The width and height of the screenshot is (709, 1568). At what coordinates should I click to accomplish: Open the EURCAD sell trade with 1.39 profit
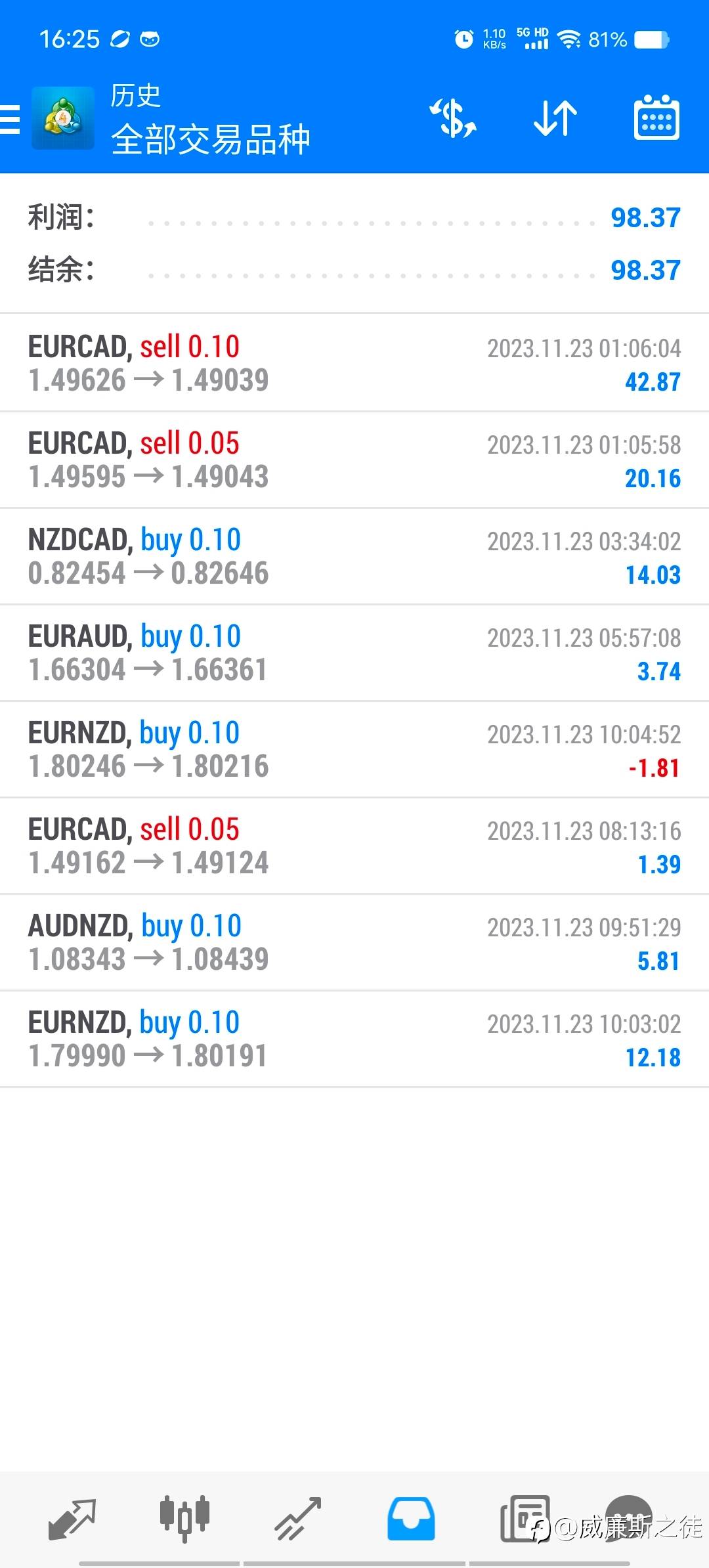point(354,846)
